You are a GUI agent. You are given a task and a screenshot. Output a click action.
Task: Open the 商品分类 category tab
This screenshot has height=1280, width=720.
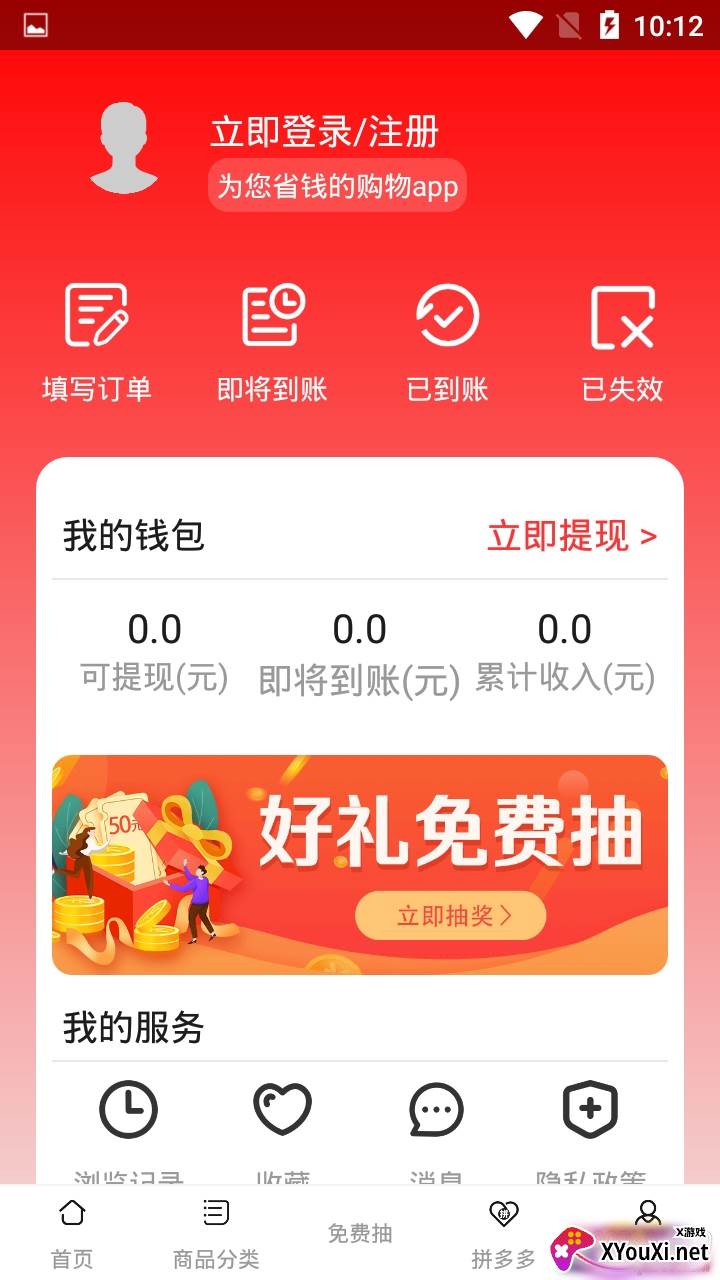[x=215, y=1232]
